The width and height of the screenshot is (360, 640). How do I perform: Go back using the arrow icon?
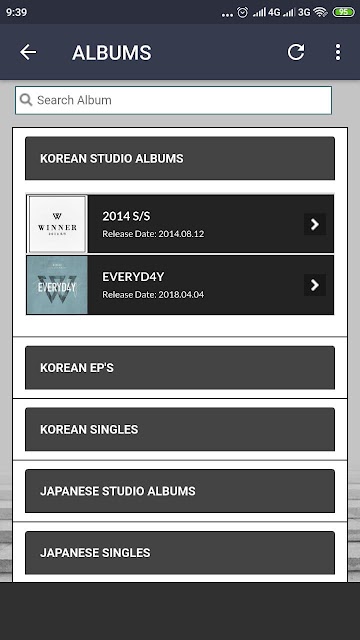28,52
